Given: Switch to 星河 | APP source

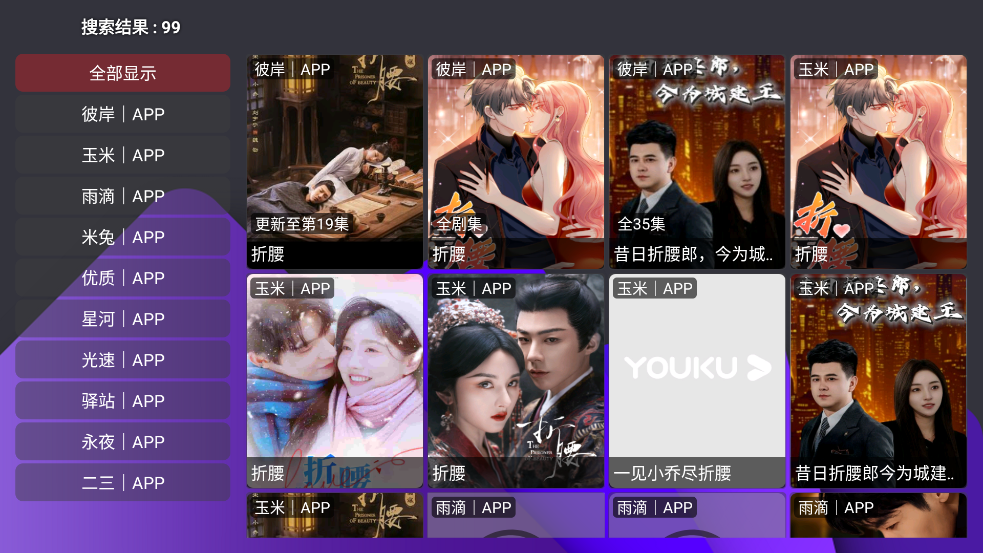Looking at the screenshot, I should pyautogui.click(x=123, y=319).
